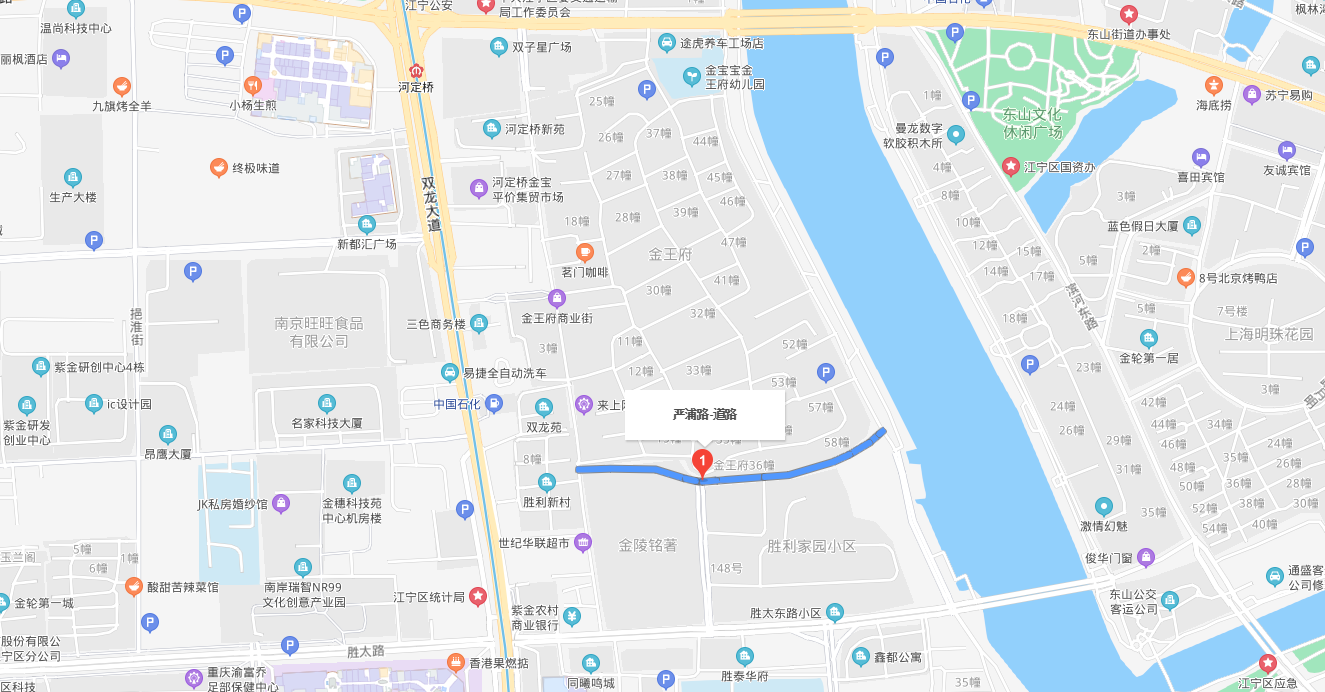Viewport: 1325px width, 692px height.
Task: Tap the 易捷全自动洗车 car wash POI
Action: pyautogui.click(x=450, y=373)
